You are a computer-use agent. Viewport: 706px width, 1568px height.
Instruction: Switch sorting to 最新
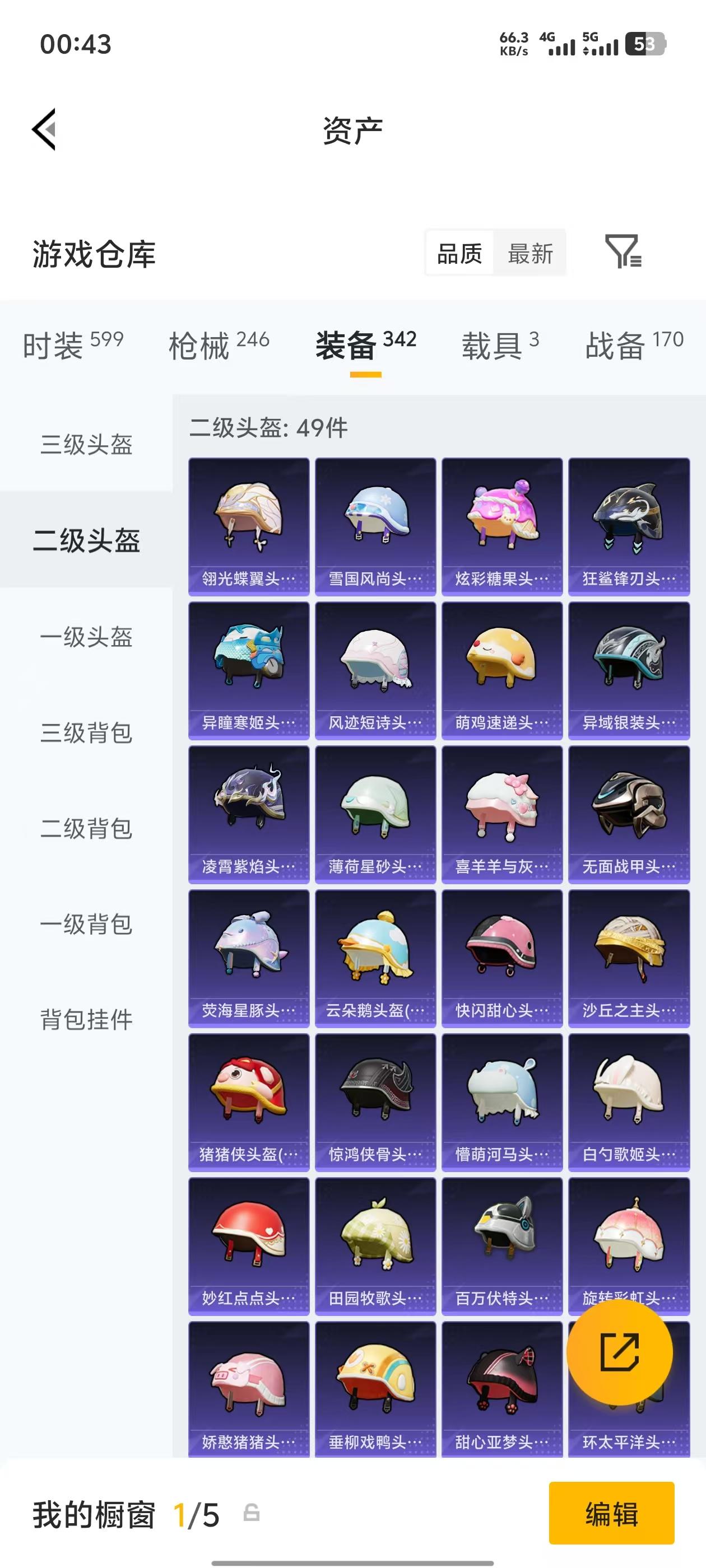(530, 253)
